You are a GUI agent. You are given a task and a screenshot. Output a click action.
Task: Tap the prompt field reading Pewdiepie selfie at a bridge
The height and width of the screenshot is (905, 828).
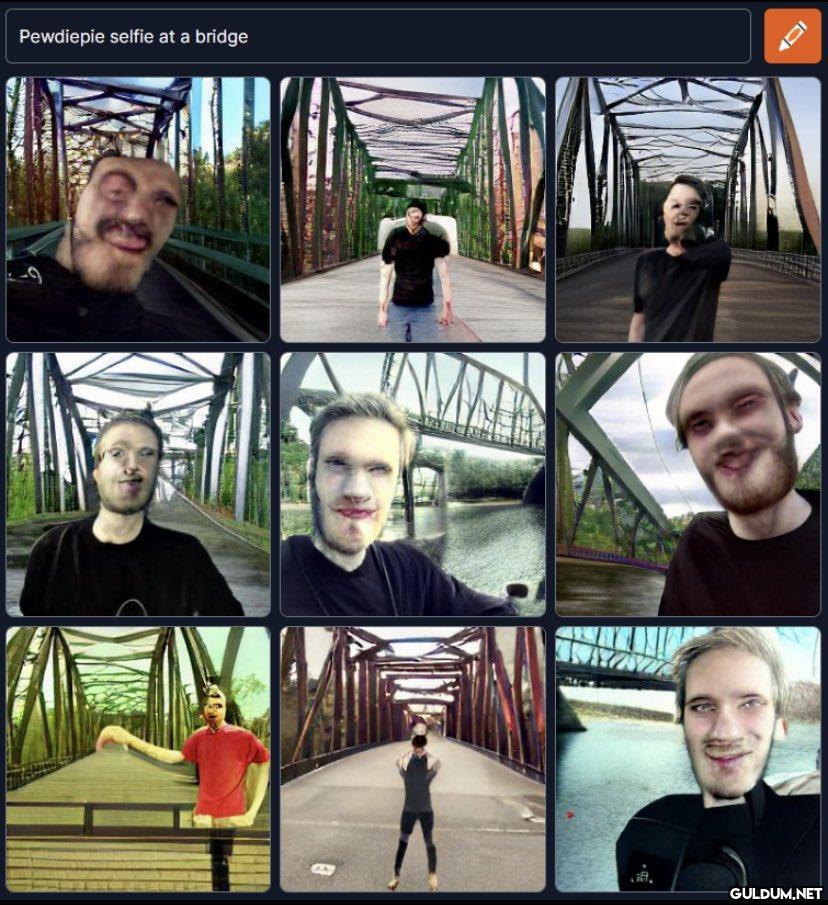(378, 37)
